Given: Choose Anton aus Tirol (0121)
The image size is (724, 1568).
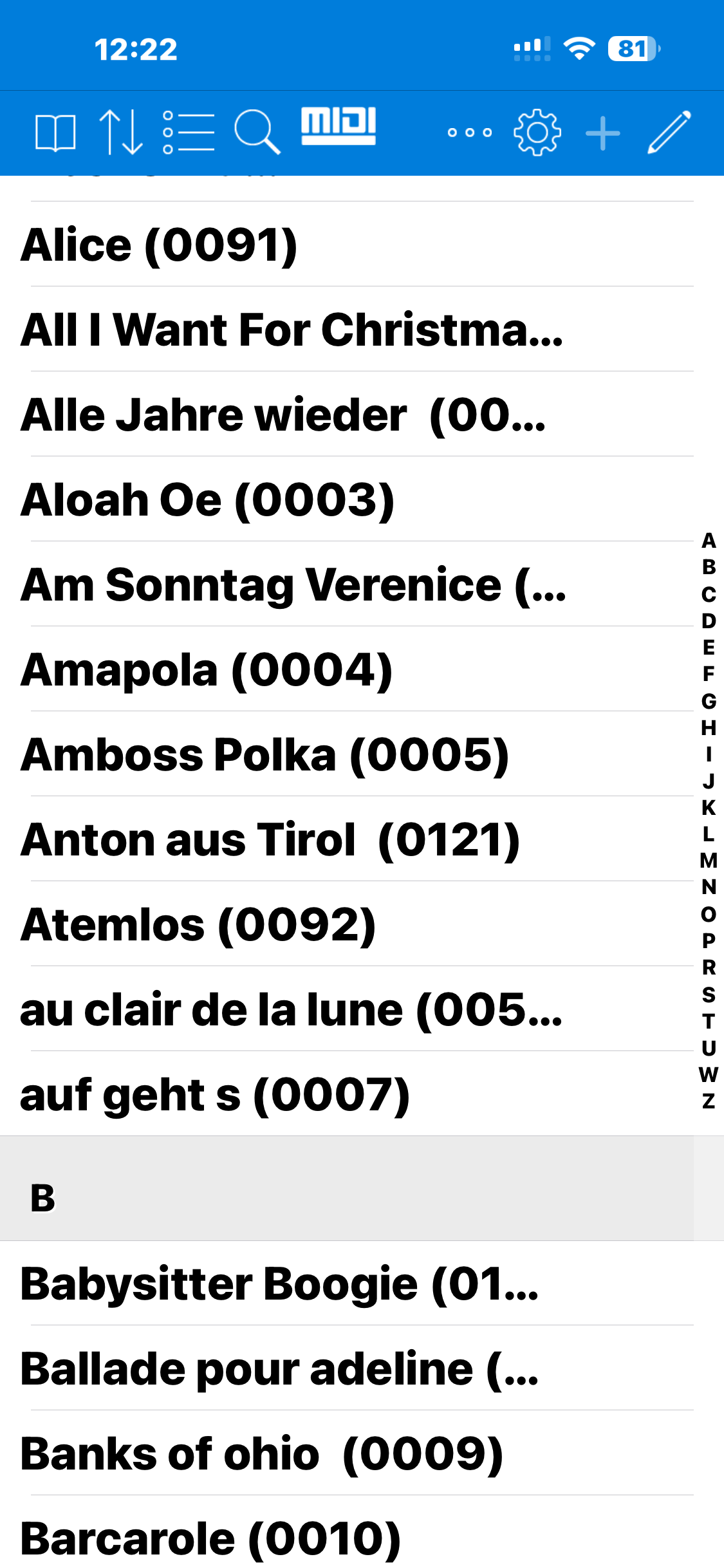Looking at the screenshot, I should (347, 839).
